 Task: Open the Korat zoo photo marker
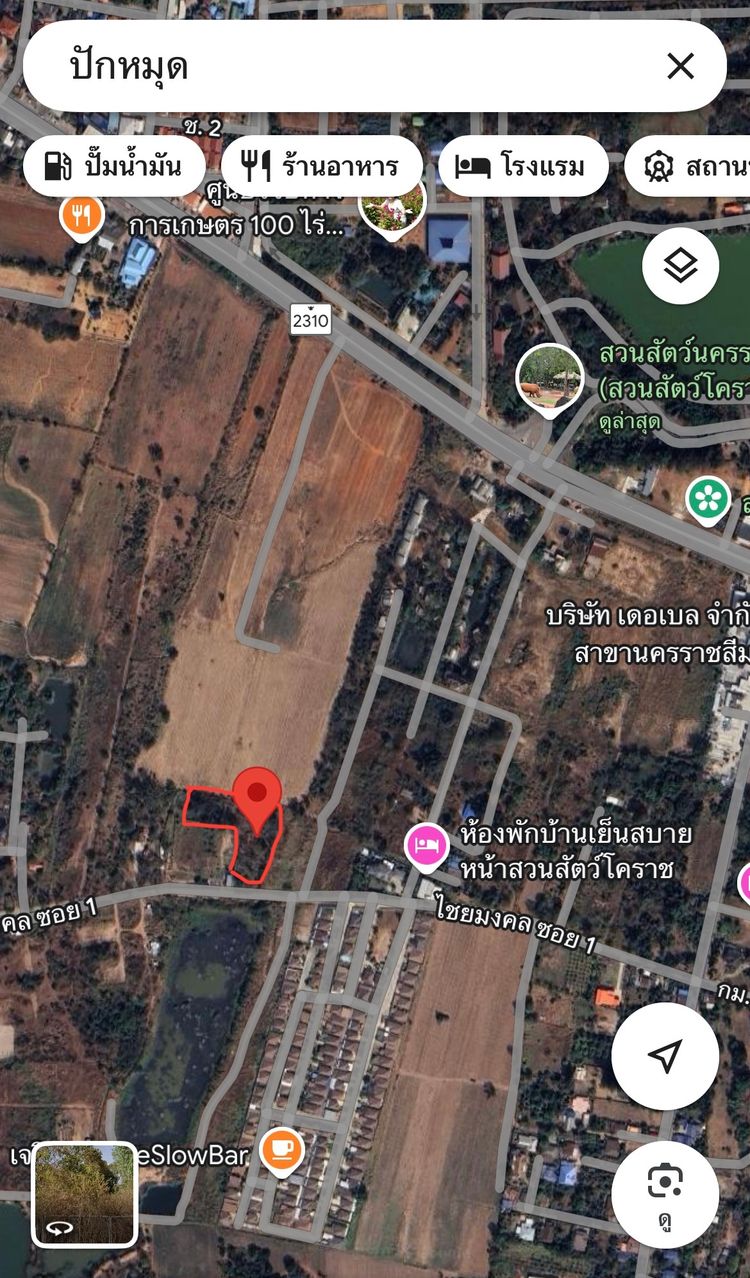(x=550, y=380)
